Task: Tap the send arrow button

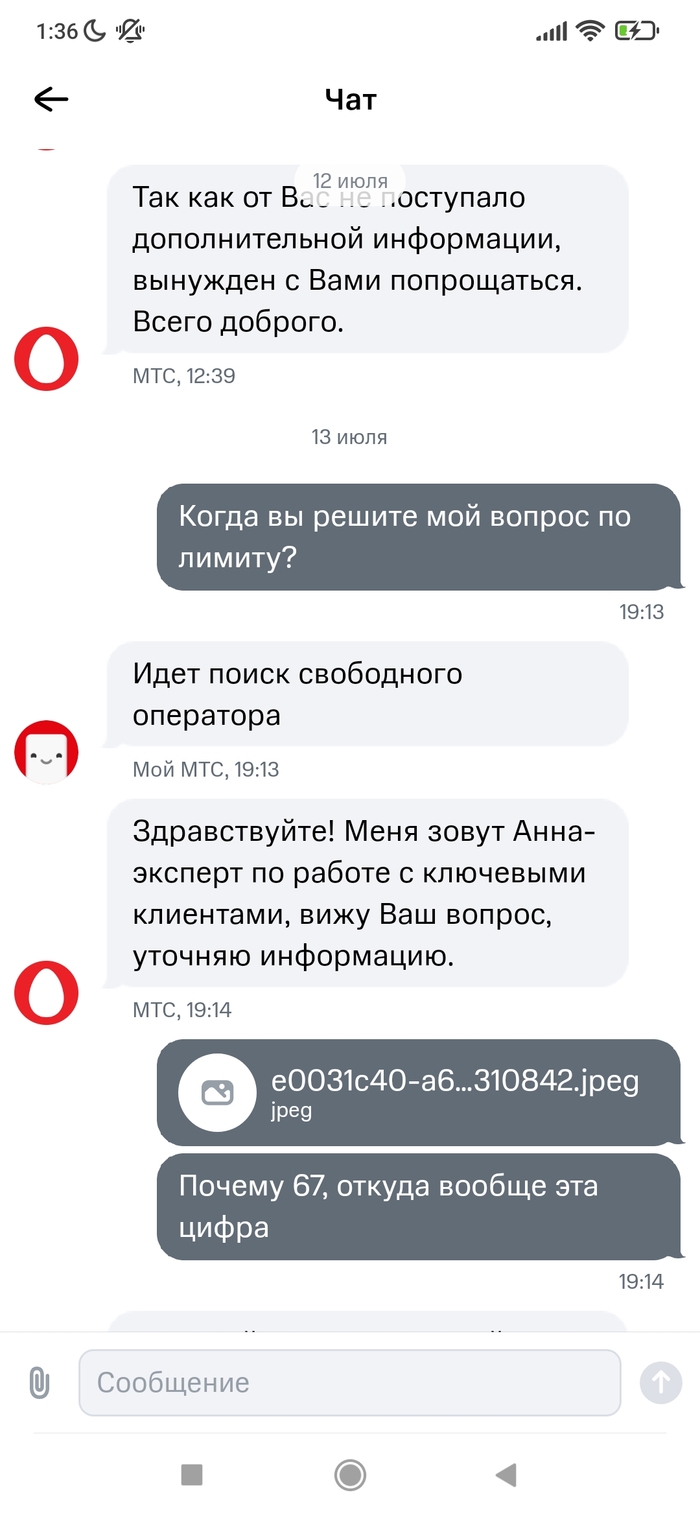Action: (x=660, y=1383)
